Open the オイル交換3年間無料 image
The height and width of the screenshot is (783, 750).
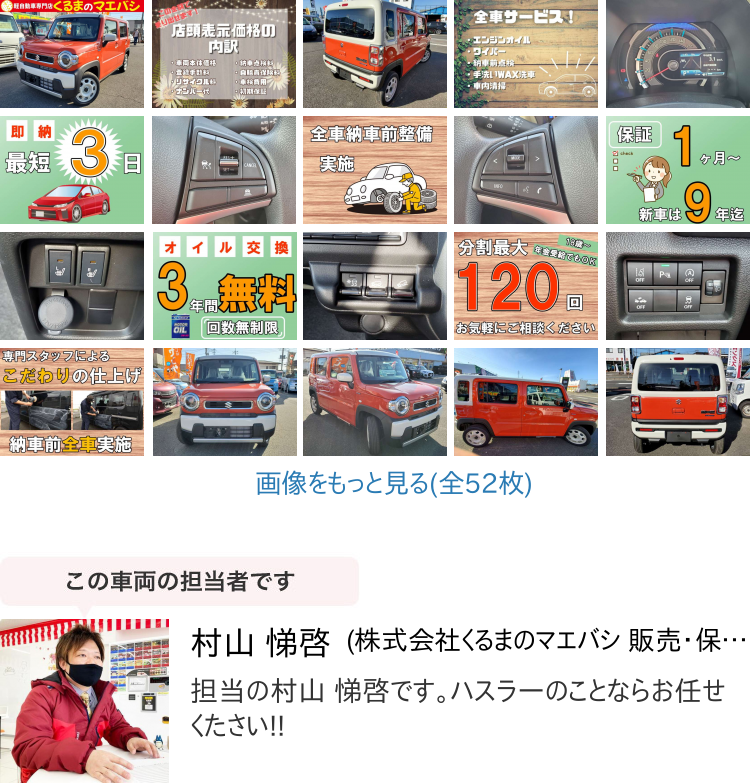tap(223, 286)
